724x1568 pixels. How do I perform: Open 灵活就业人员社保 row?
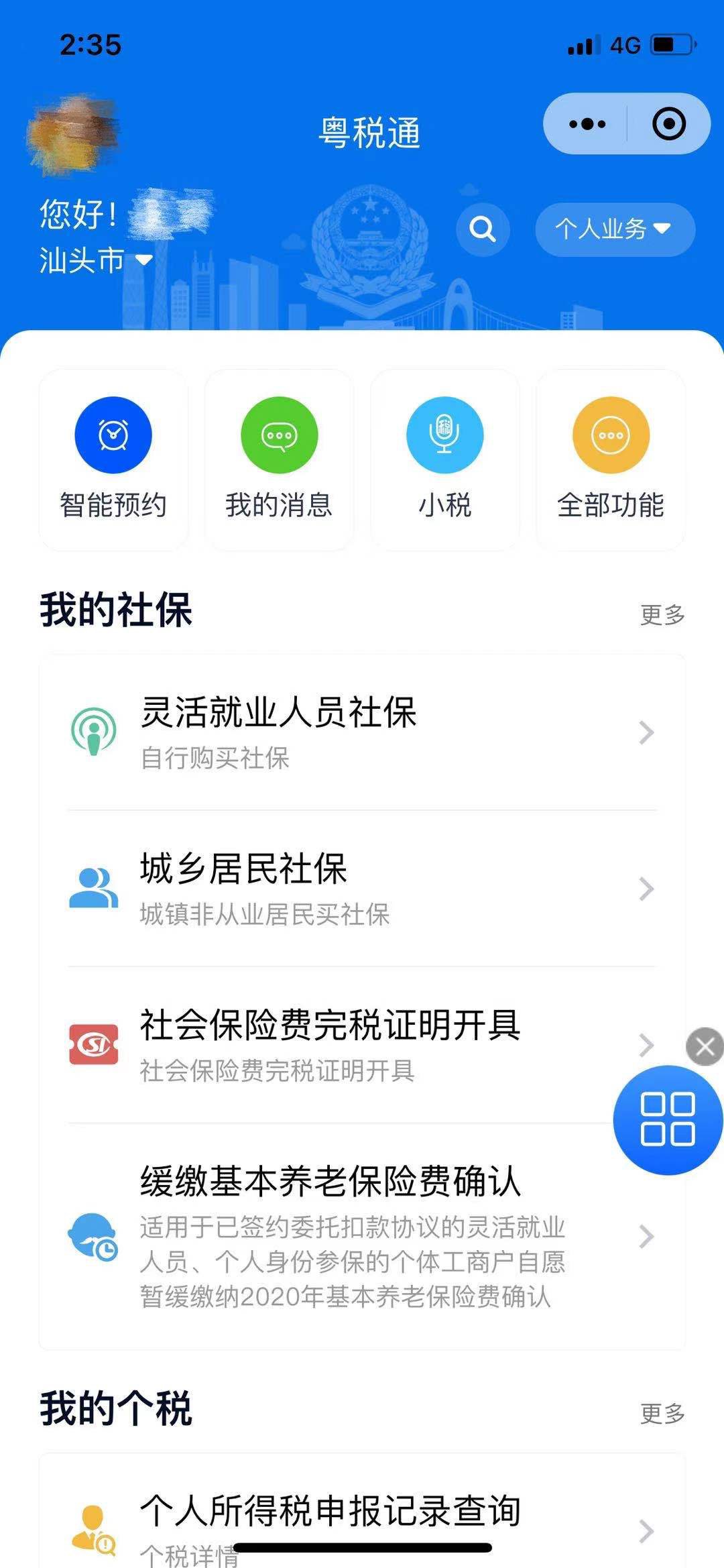[x=362, y=732]
